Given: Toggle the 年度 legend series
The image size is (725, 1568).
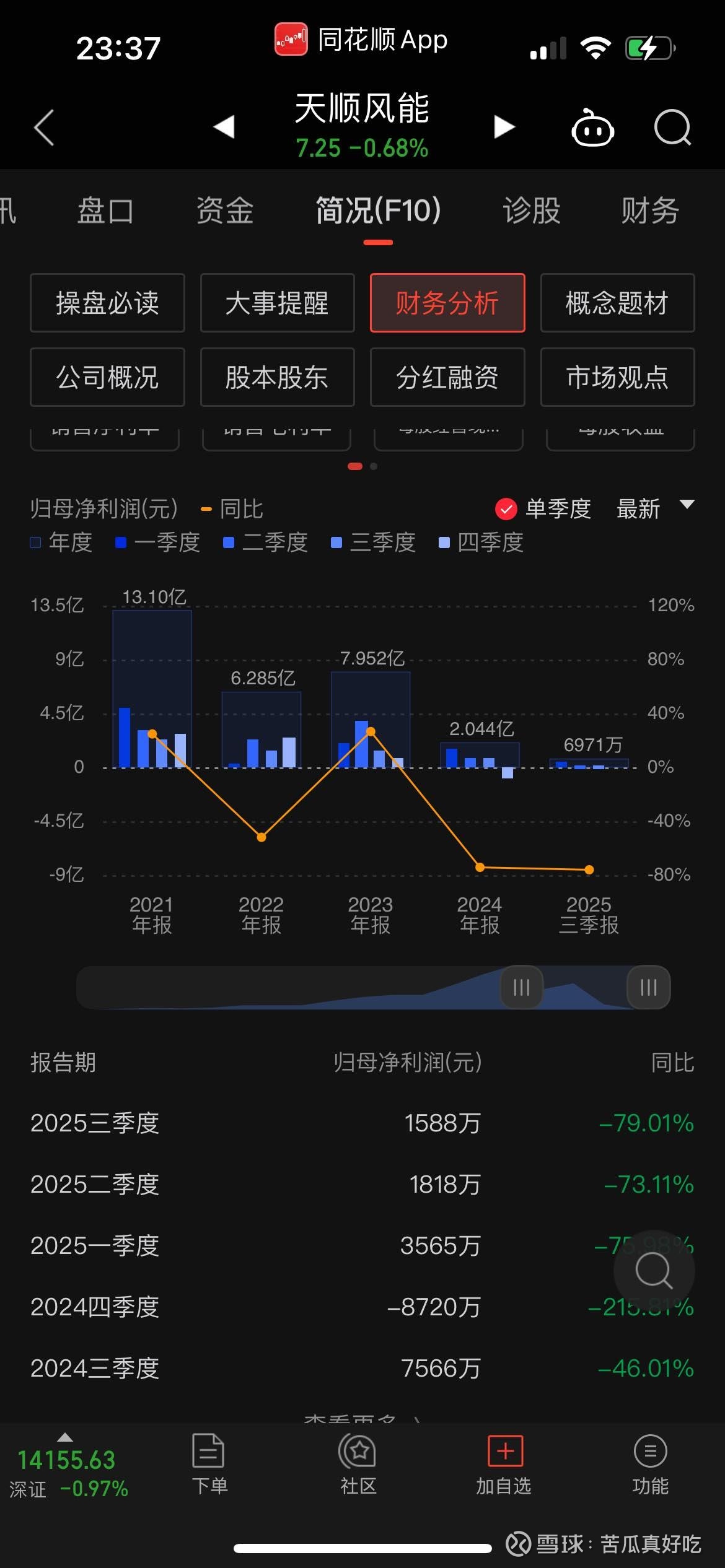Looking at the screenshot, I should pyautogui.click(x=61, y=542).
